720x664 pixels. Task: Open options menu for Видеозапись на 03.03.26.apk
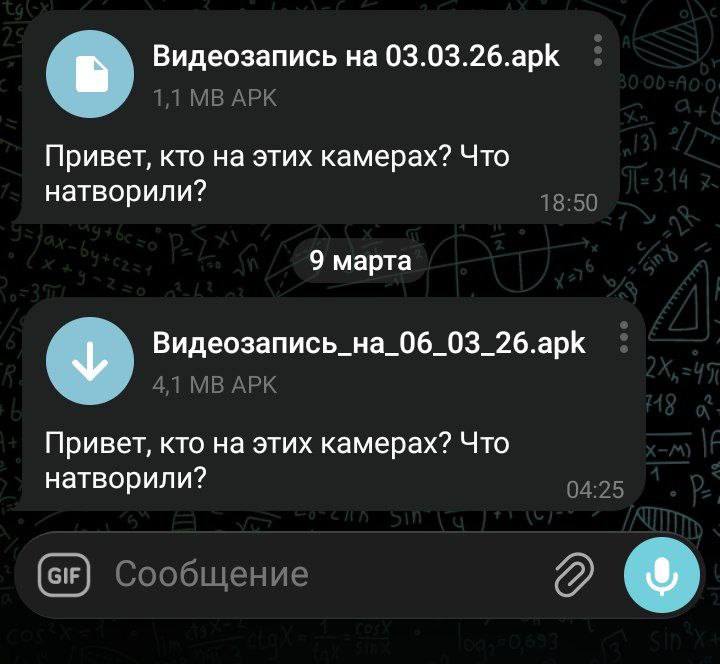597,52
